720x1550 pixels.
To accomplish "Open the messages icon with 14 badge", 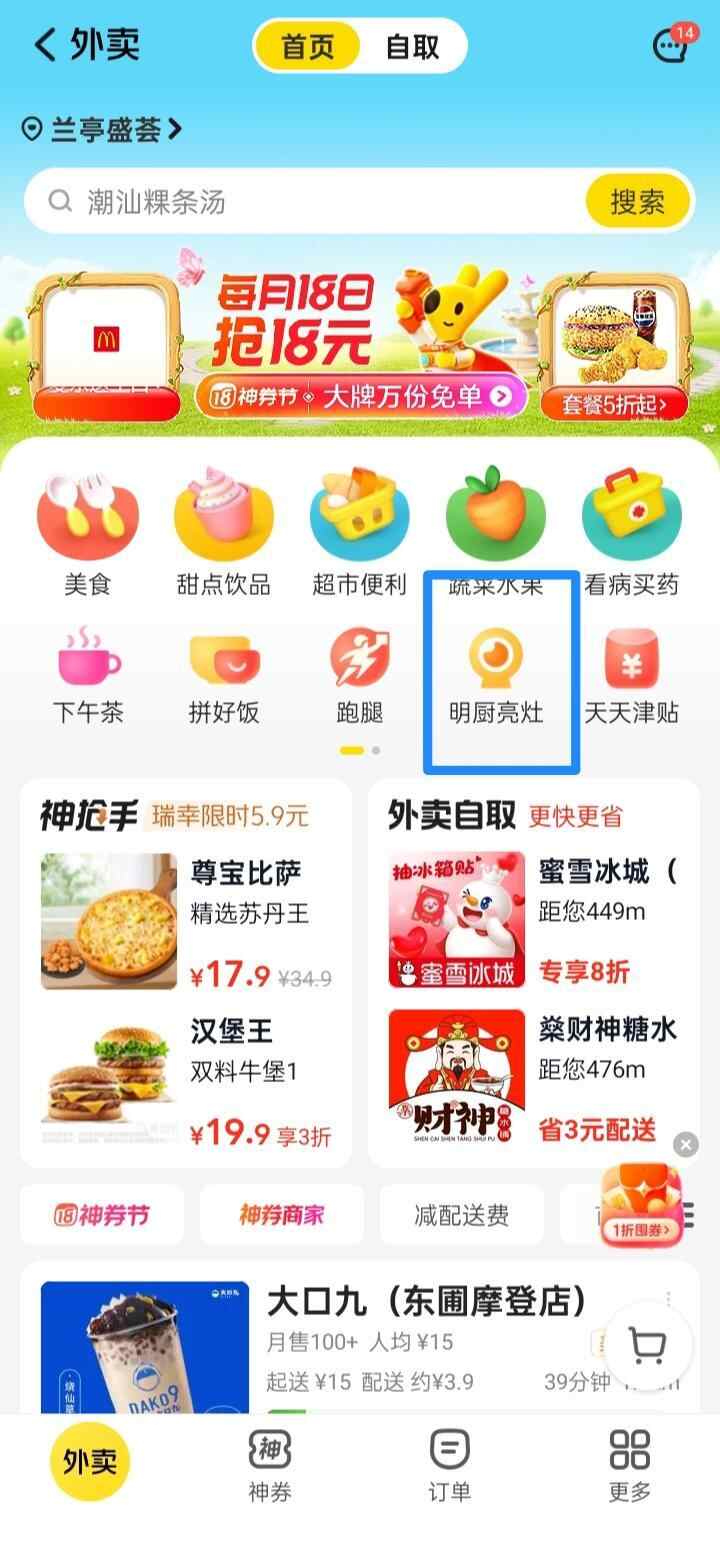I will (x=670, y=46).
